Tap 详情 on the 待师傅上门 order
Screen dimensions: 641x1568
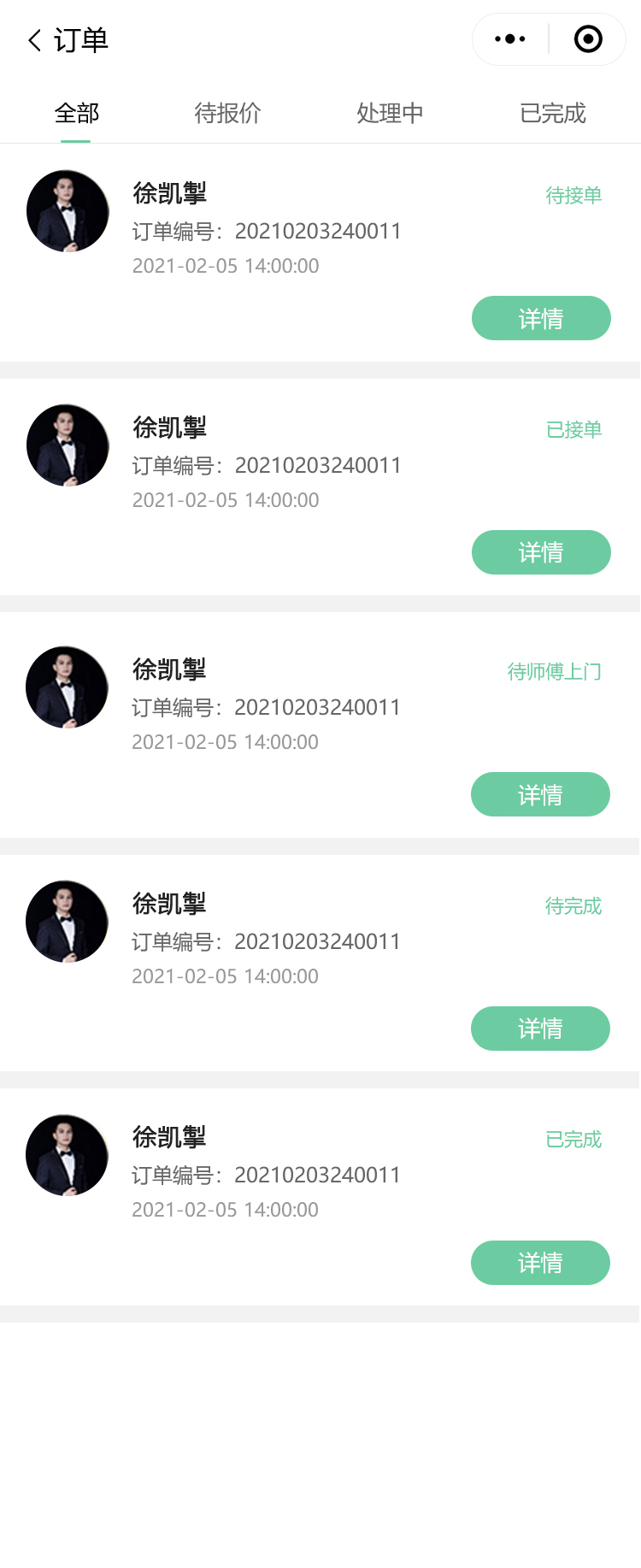(x=540, y=794)
